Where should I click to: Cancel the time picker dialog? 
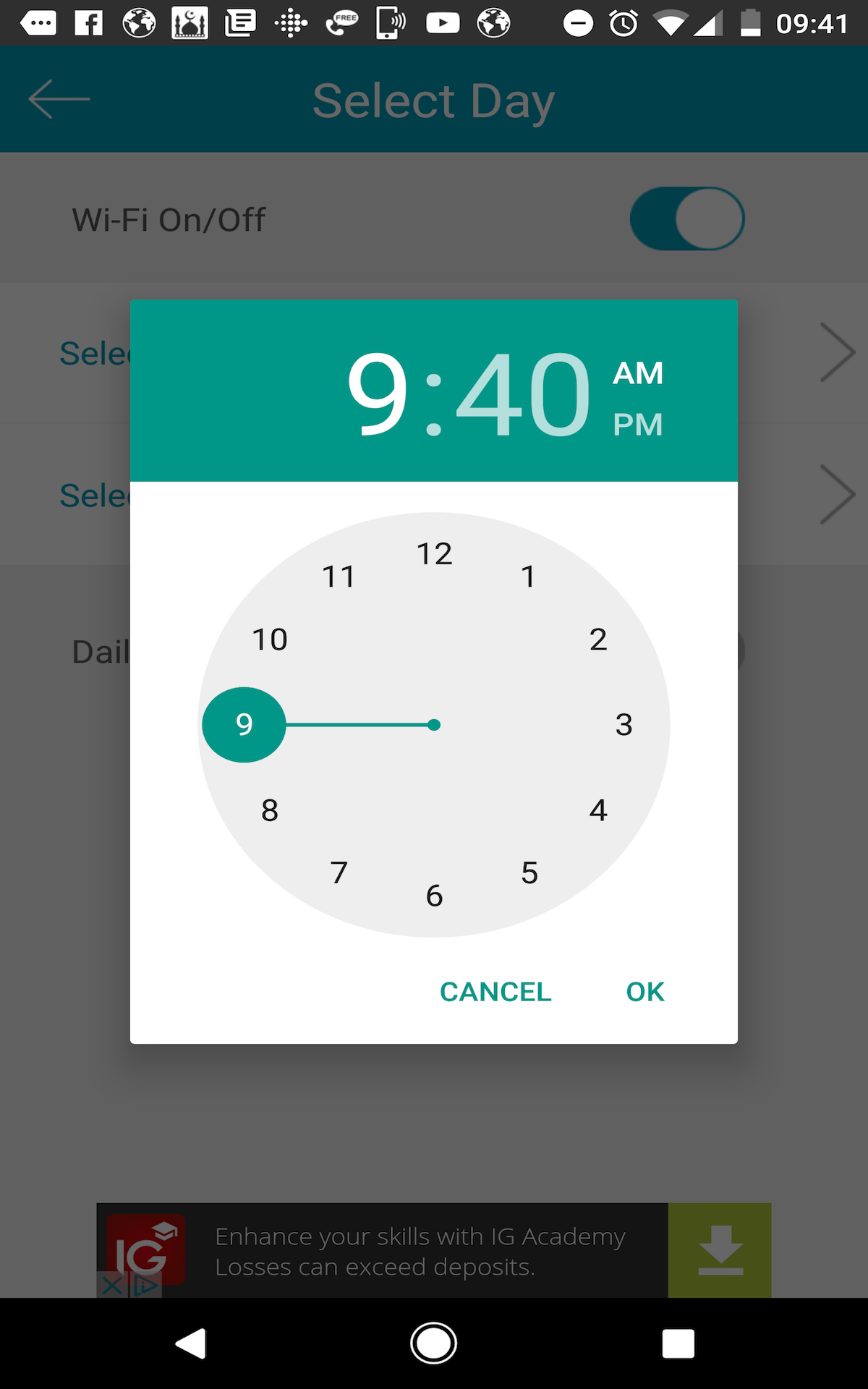[x=495, y=992]
